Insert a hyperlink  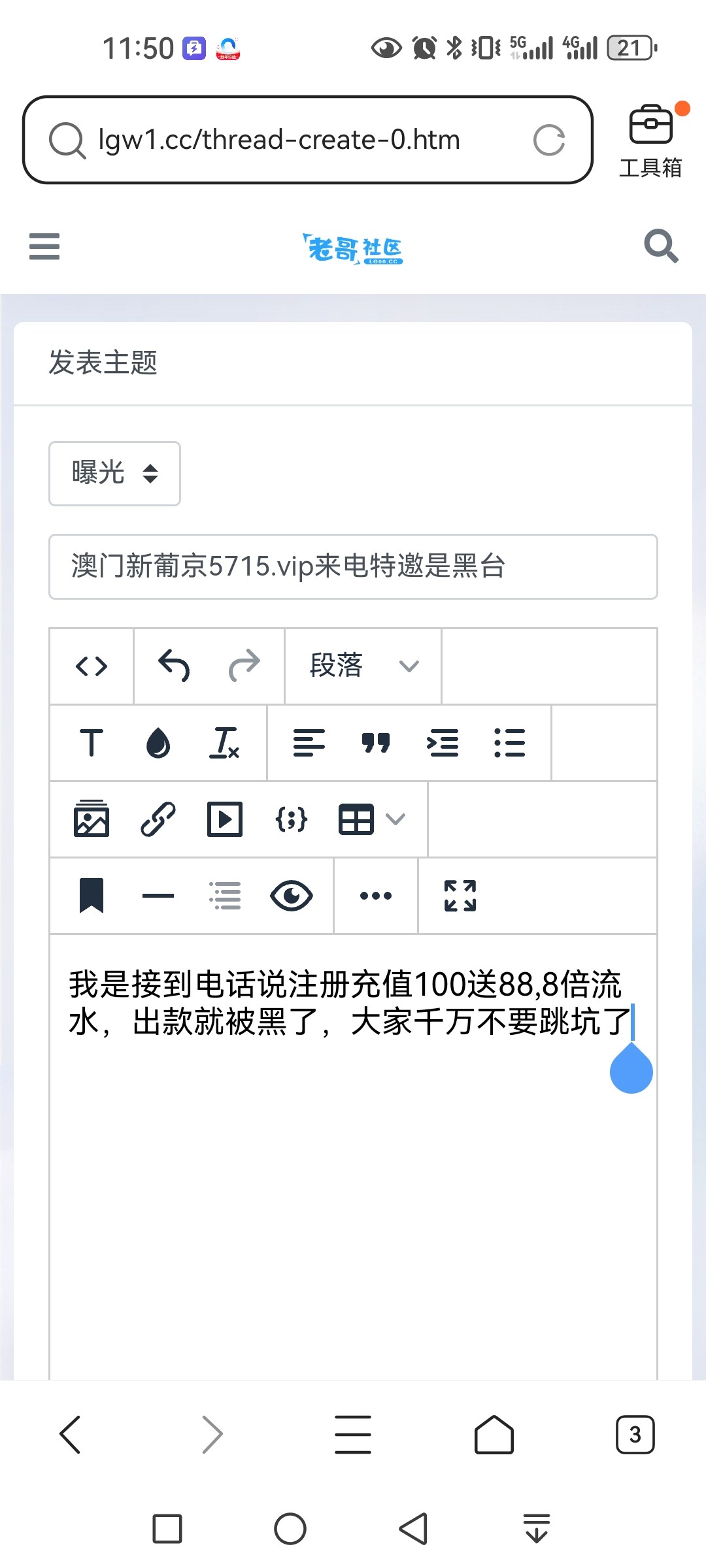pyautogui.click(x=158, y=819)
